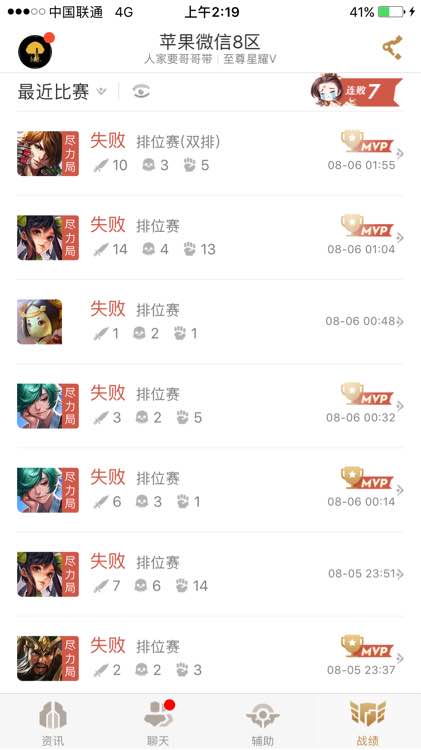Share the match record page
The image size is (421, 750).
(392, 48)
